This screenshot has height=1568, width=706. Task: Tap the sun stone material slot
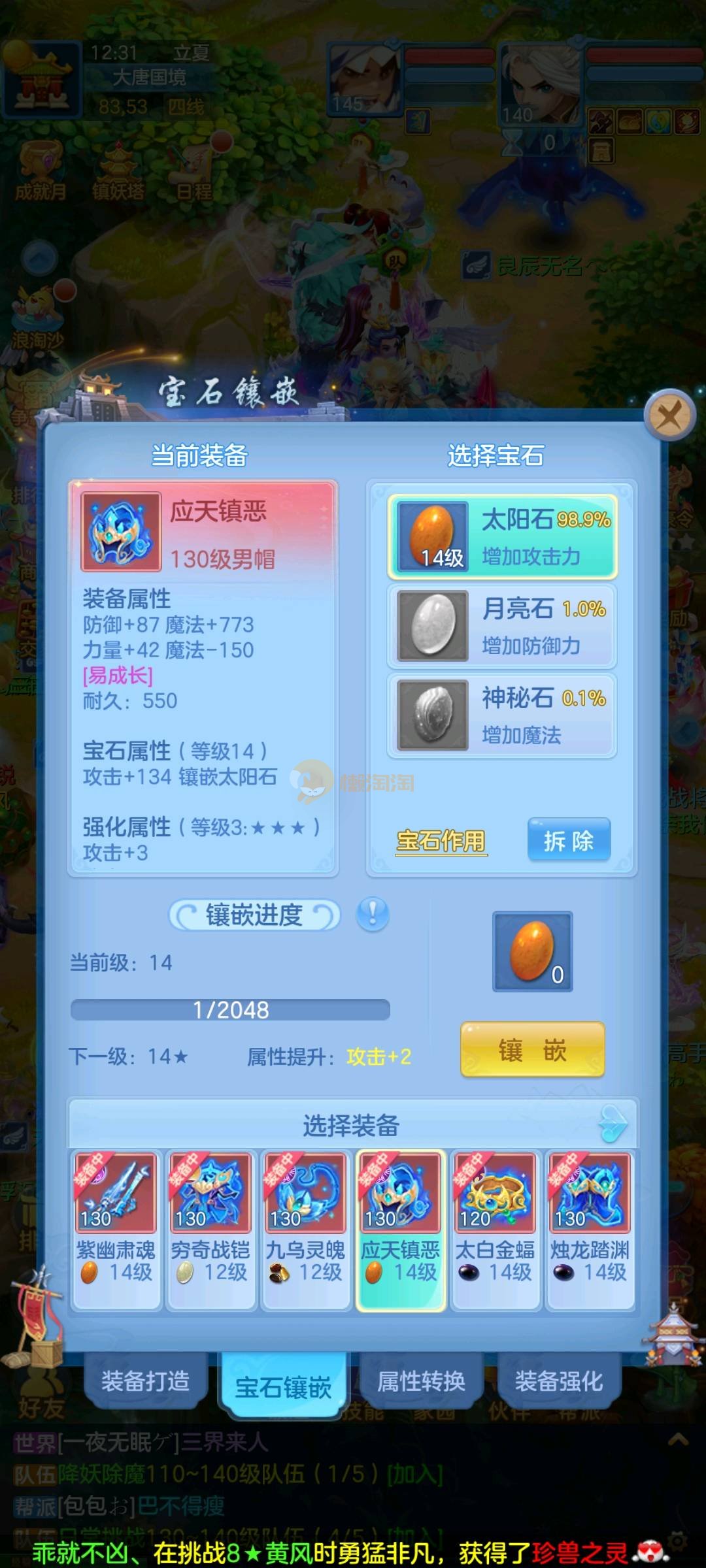coord(532,951)
